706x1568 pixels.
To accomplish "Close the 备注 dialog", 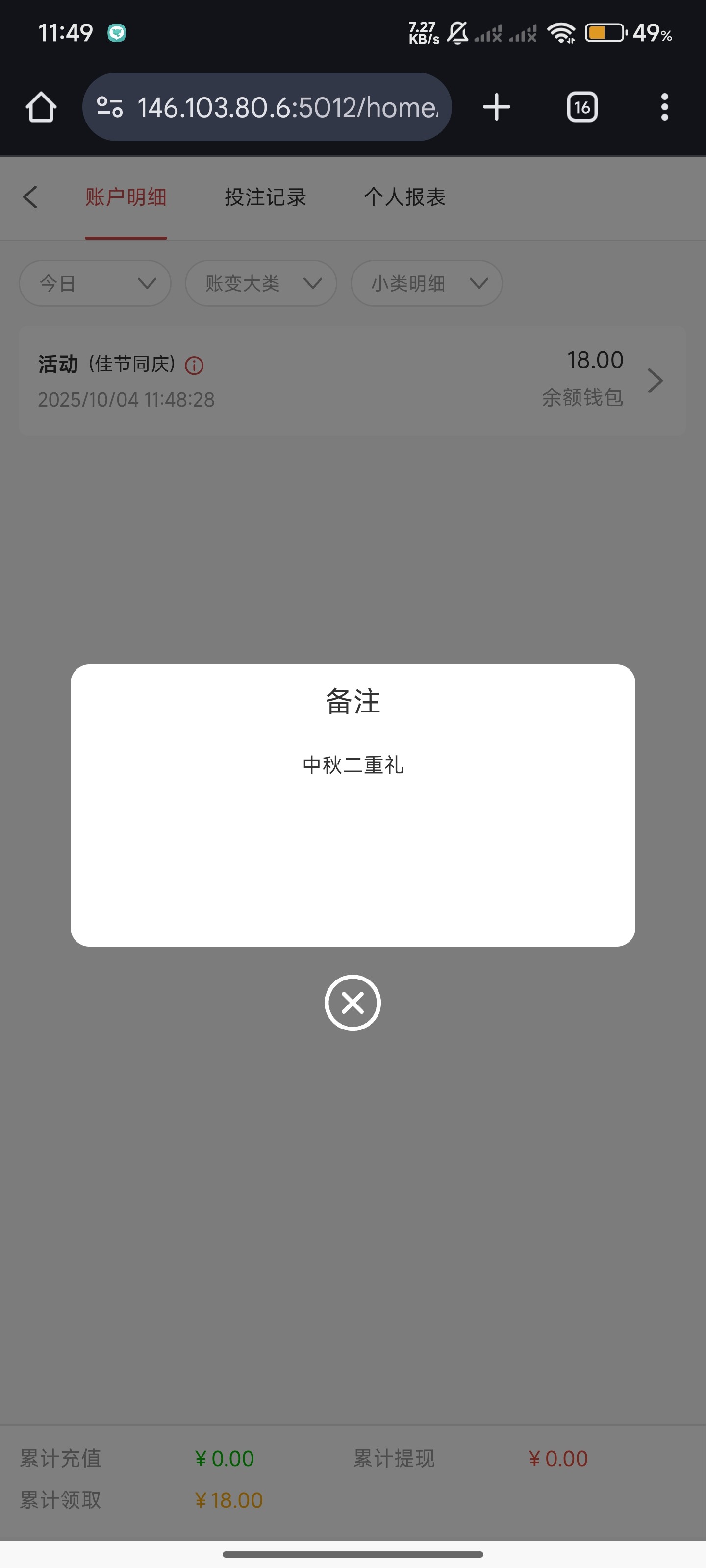I will [352, 1003].
